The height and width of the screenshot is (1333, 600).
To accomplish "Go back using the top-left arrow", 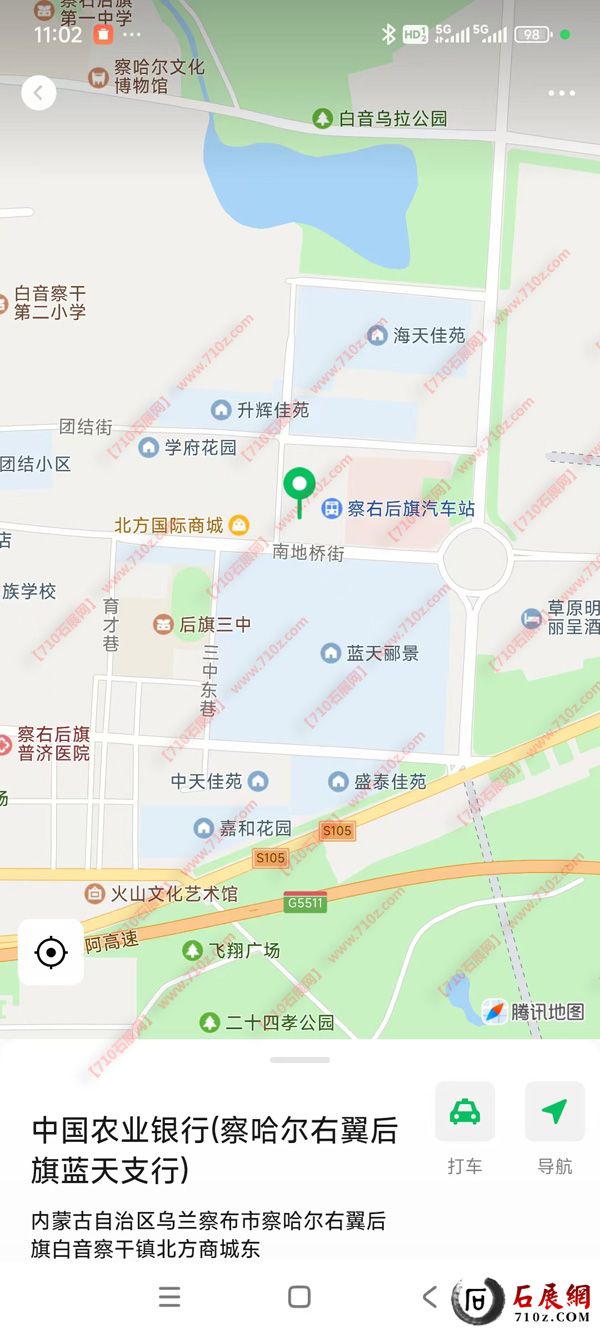I will [38, 93].
